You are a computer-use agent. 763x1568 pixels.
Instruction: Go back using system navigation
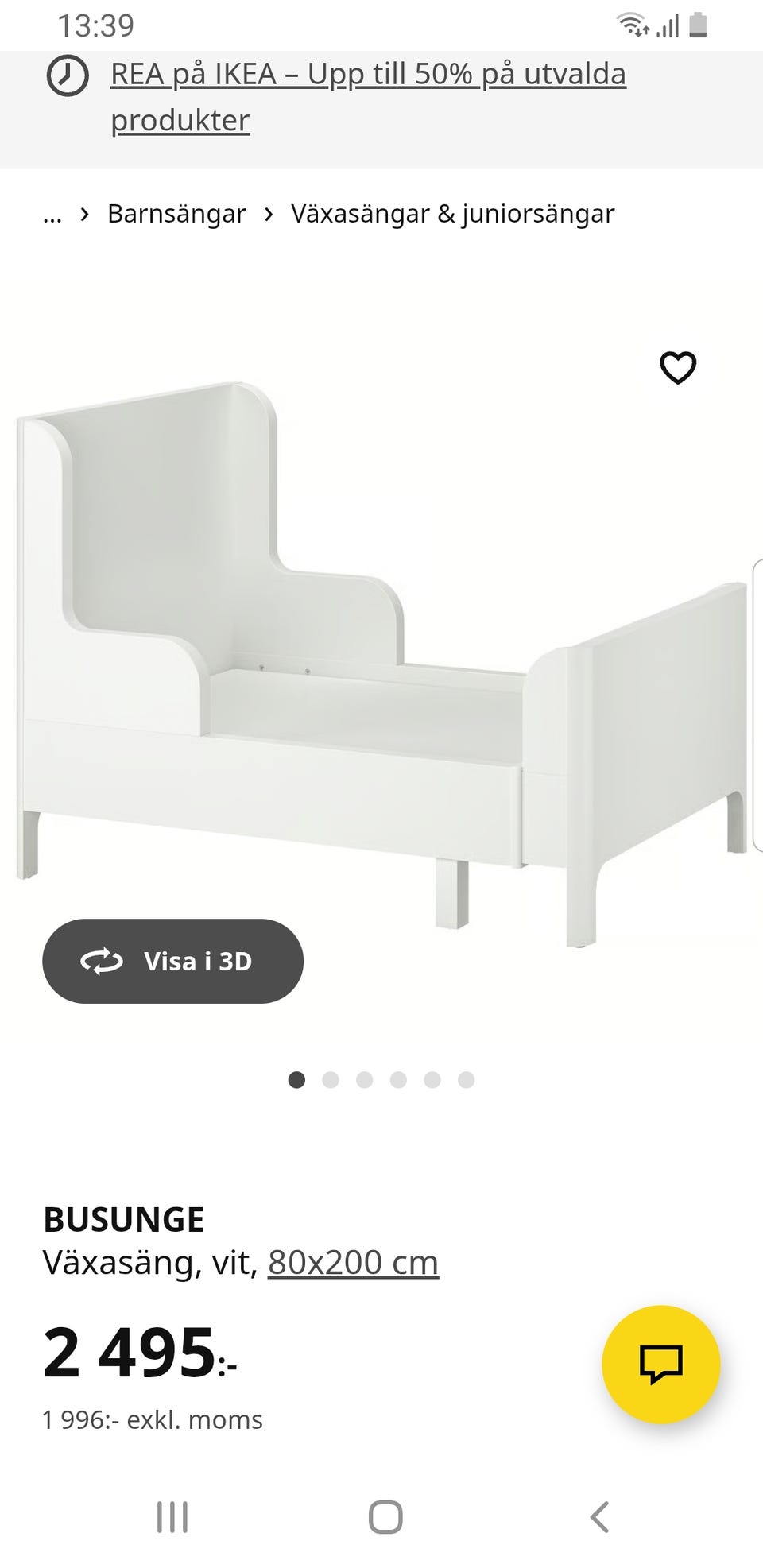pyautogui.click(x=600, y=1516)
